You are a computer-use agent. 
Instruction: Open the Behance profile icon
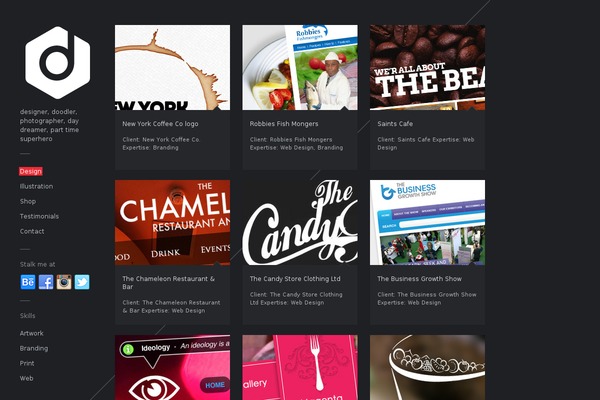click(28, 282)
